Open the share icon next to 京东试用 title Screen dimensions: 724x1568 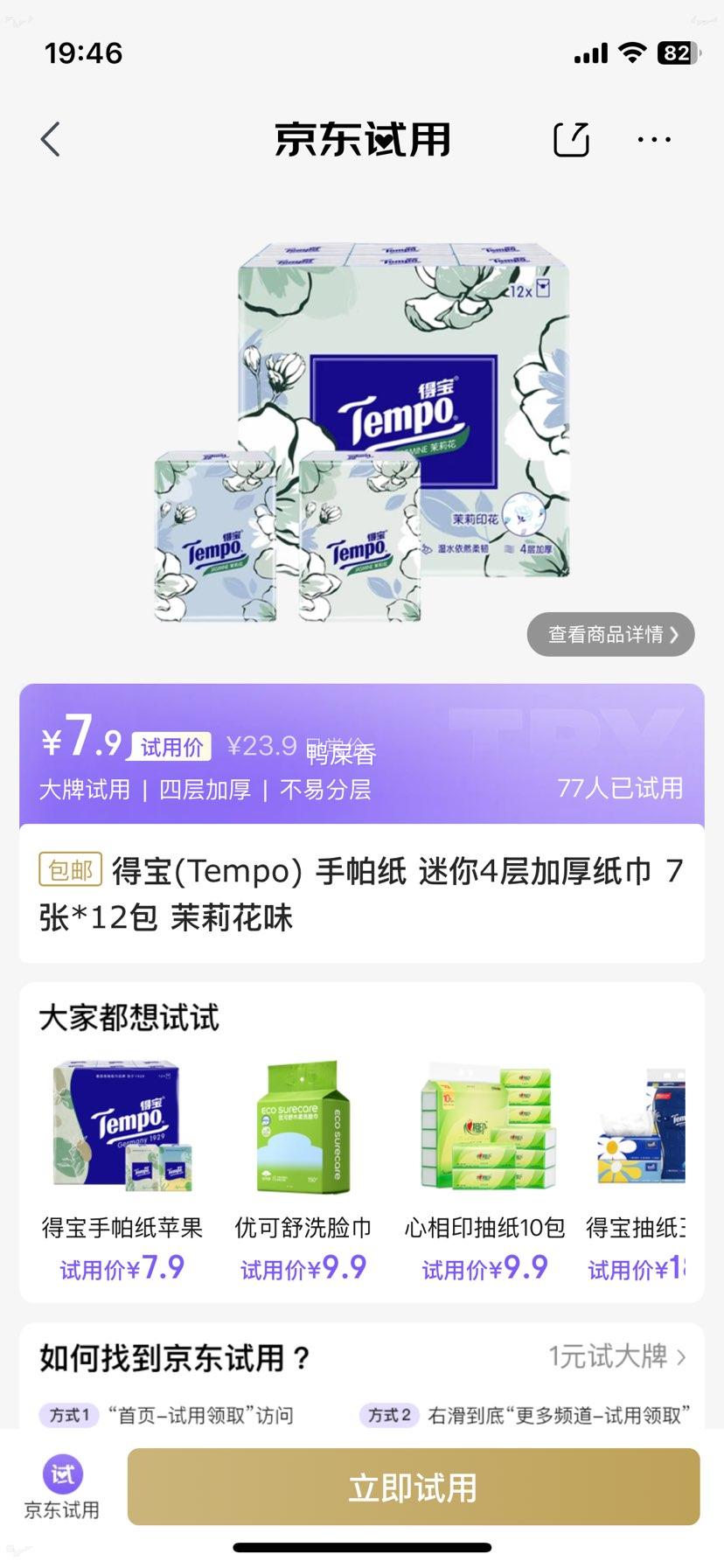tap(571, 139)
